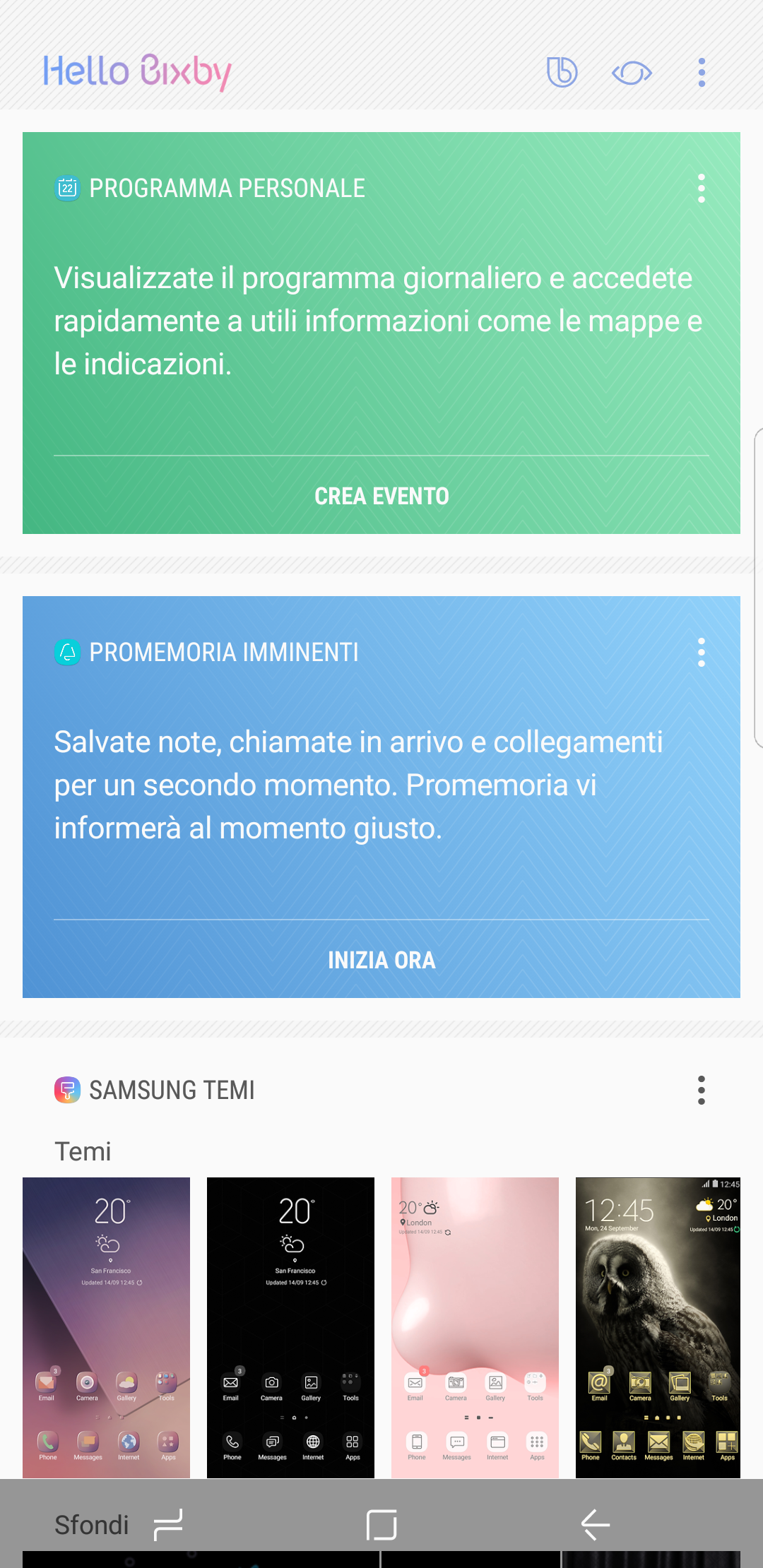Open the Promemoria Imminenti card
Screen dimensions: 763x1568
[381, 785]
